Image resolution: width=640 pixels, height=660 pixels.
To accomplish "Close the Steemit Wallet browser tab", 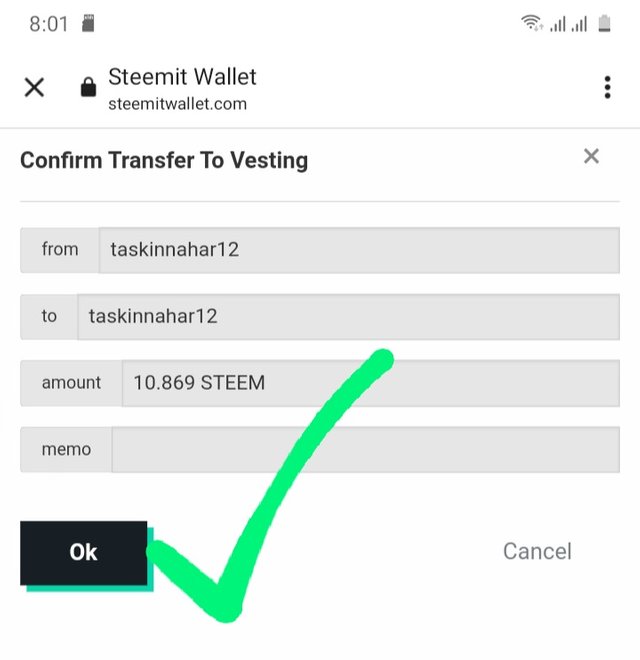I will [34, 88].
